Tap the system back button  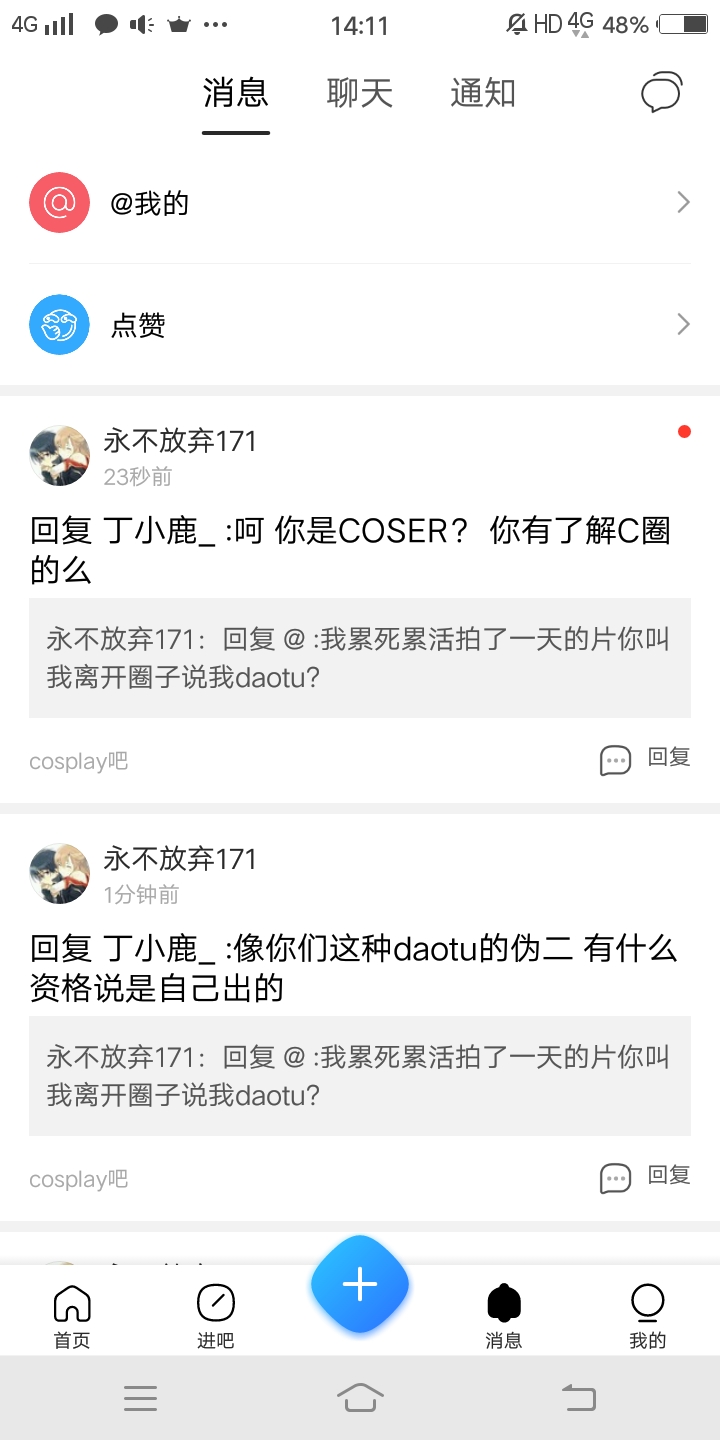coord(579,1397)
